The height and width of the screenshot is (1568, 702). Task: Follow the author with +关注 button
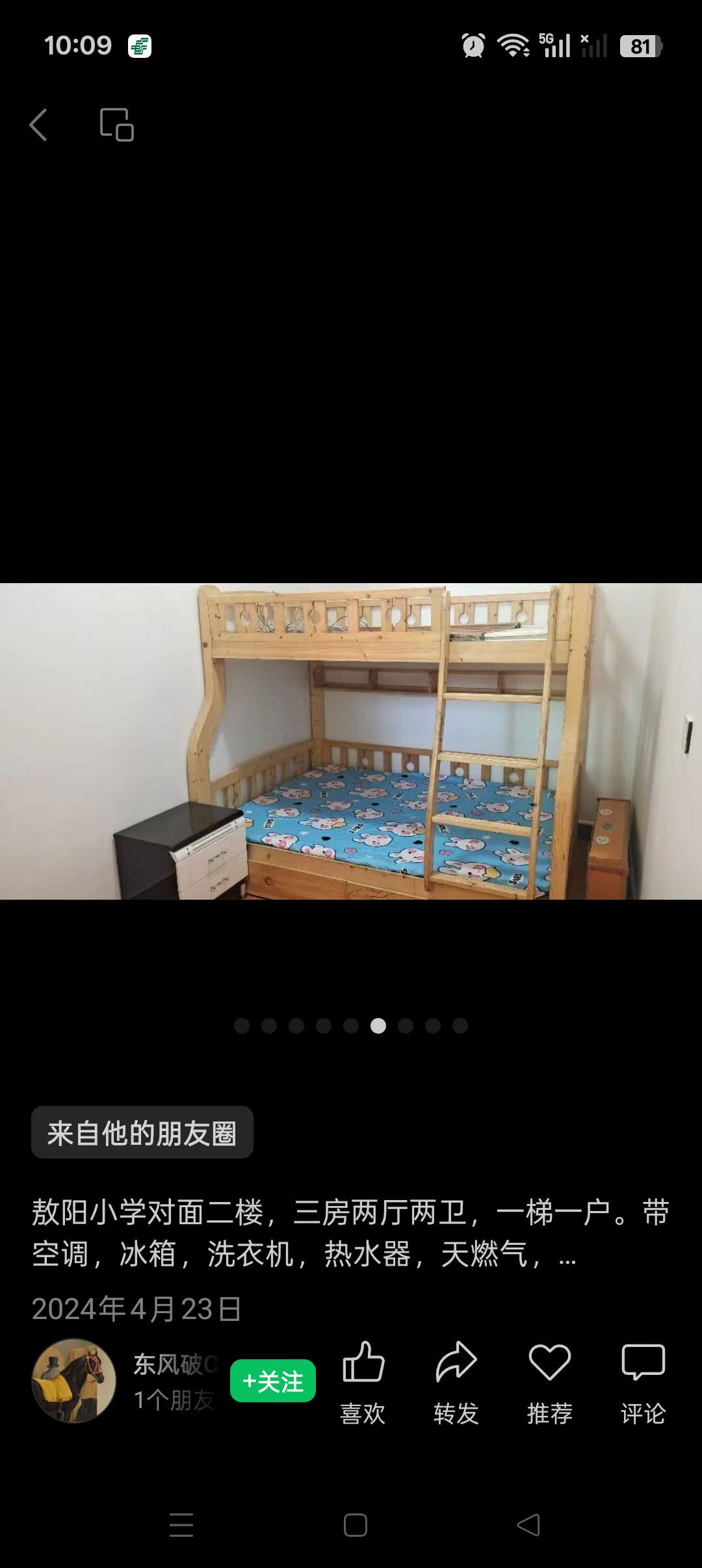tap(272, 1381)
